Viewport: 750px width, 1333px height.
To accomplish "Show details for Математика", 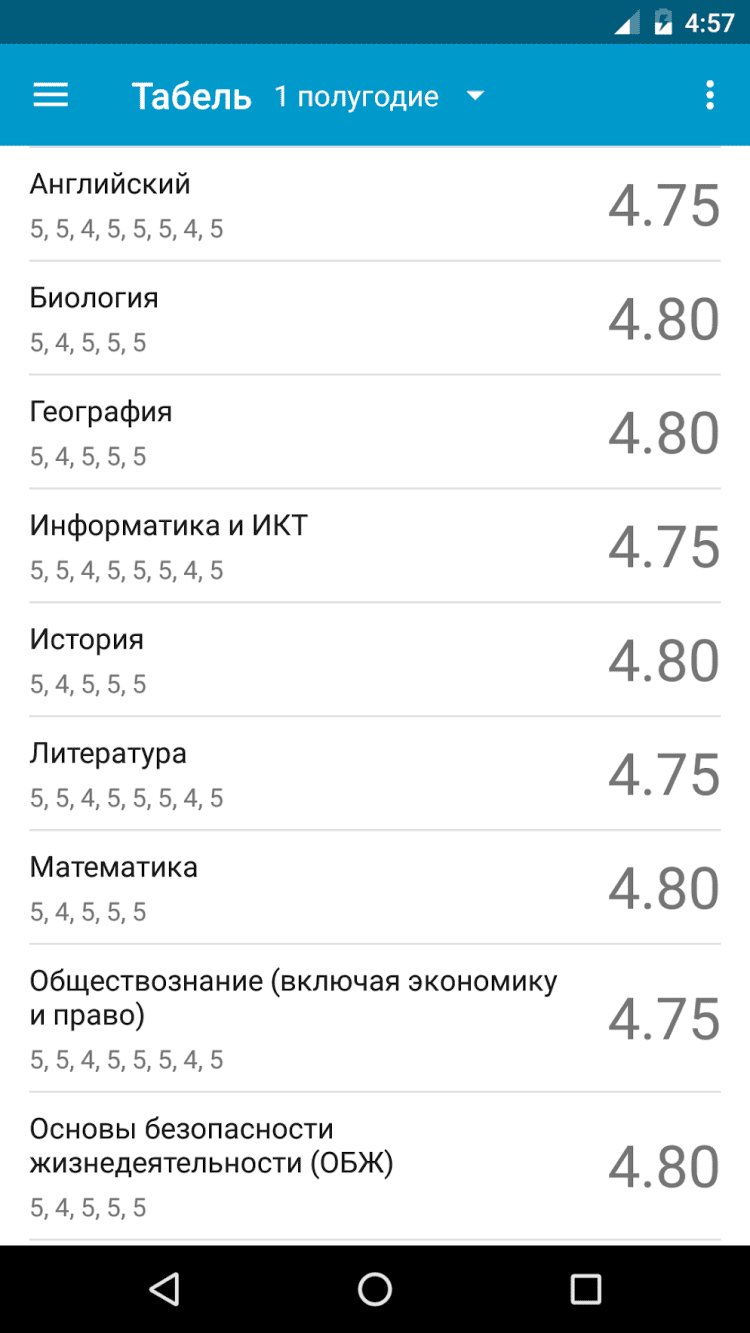I will (x=374, y=888).
